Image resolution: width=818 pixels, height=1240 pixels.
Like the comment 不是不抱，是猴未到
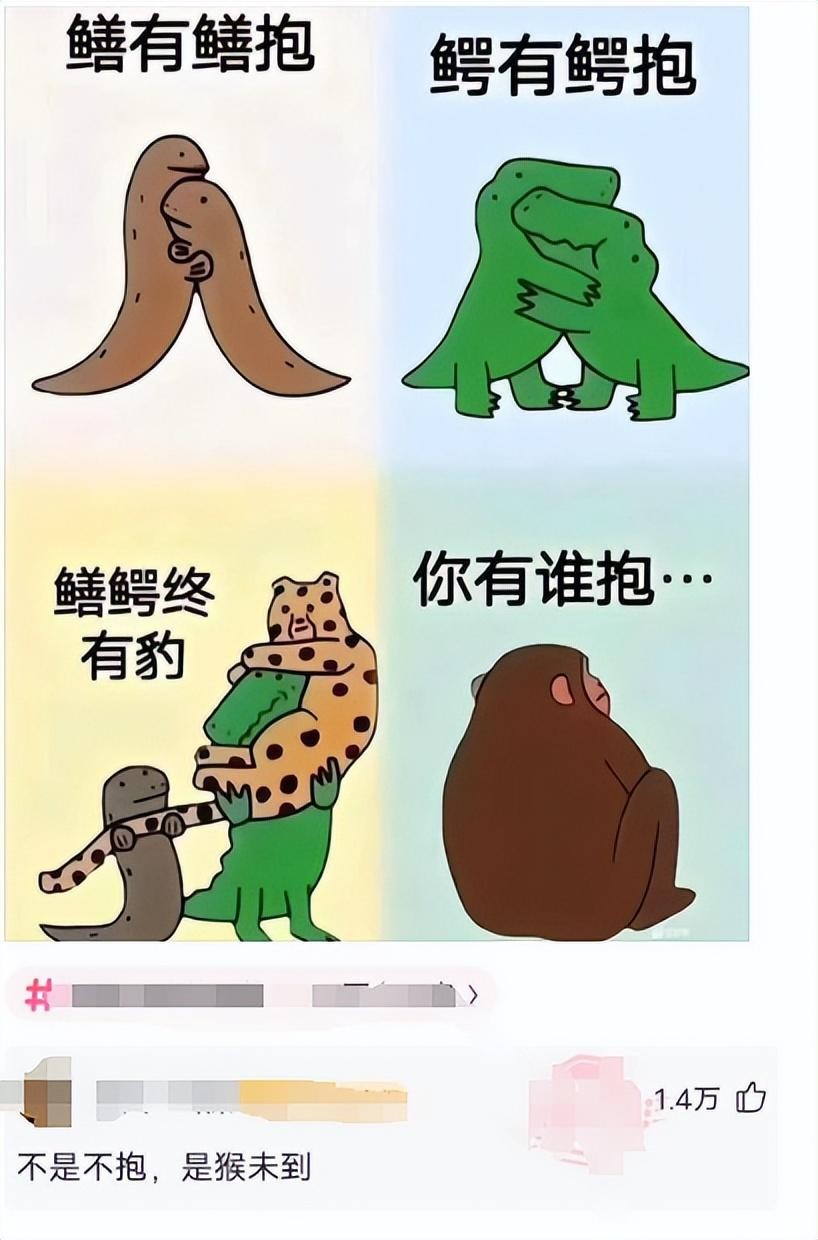coord(750,1100)
